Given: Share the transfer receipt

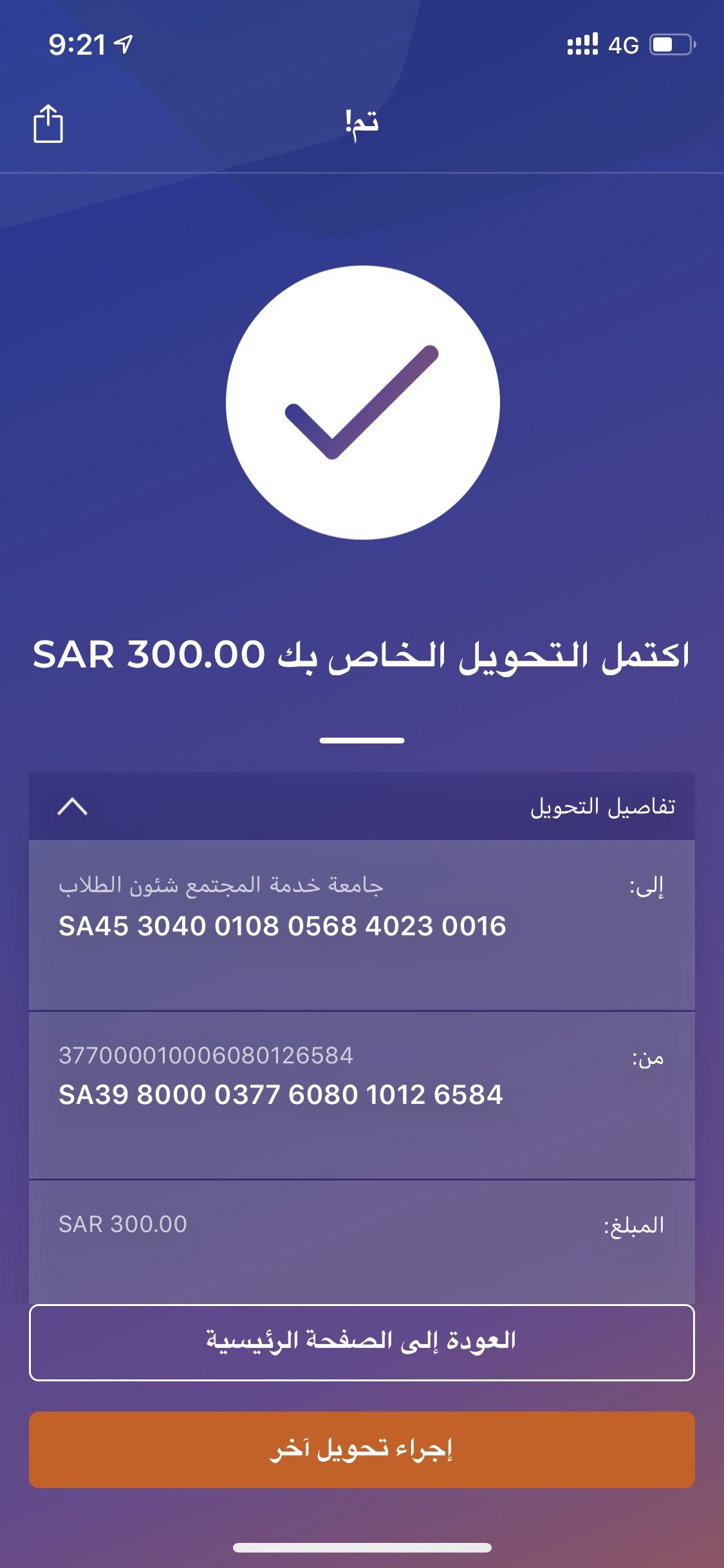Looking at the screenshot, I should click(48, 123).
